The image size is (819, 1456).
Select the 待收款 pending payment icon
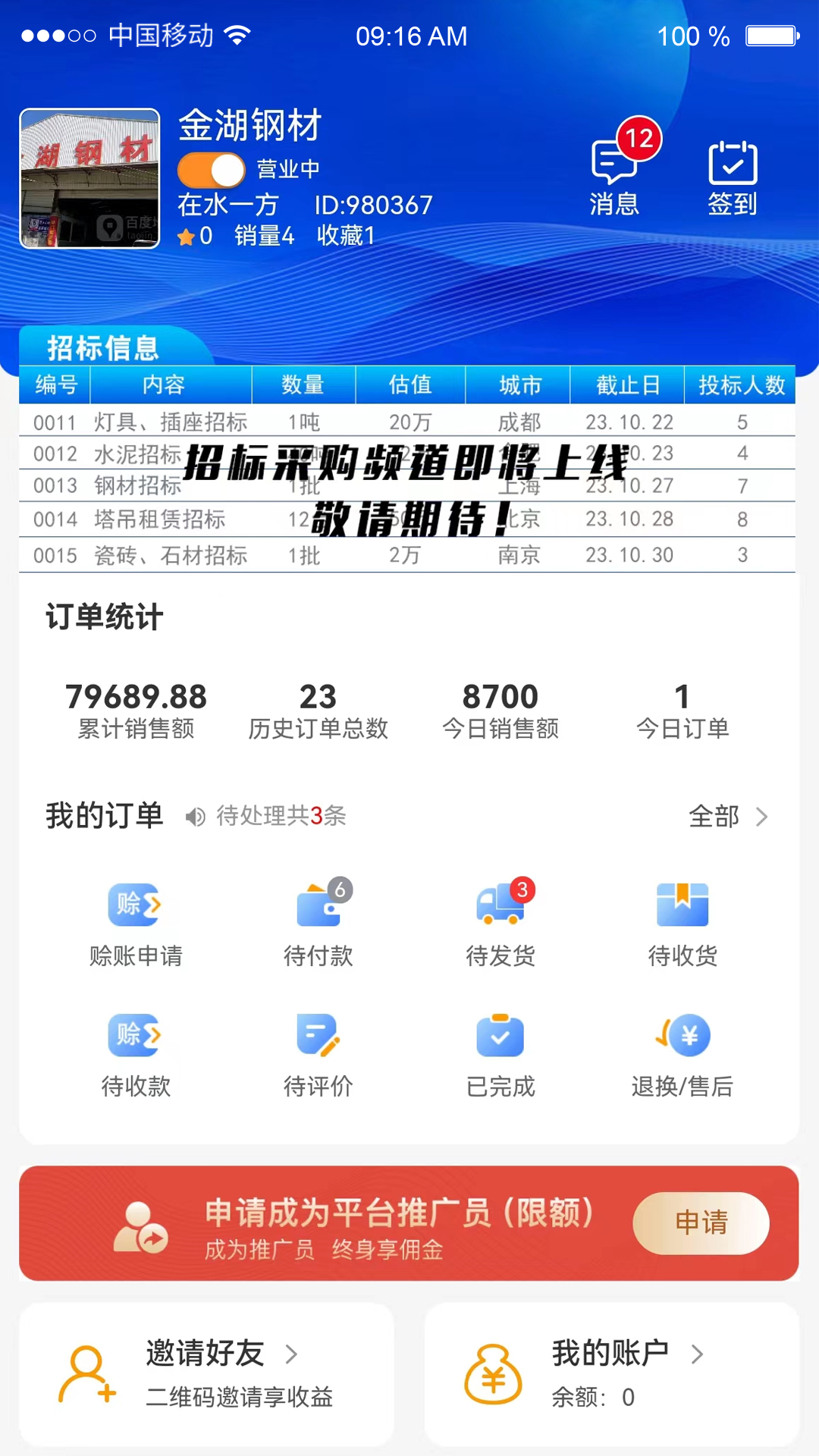click(x=134, y=1035)
